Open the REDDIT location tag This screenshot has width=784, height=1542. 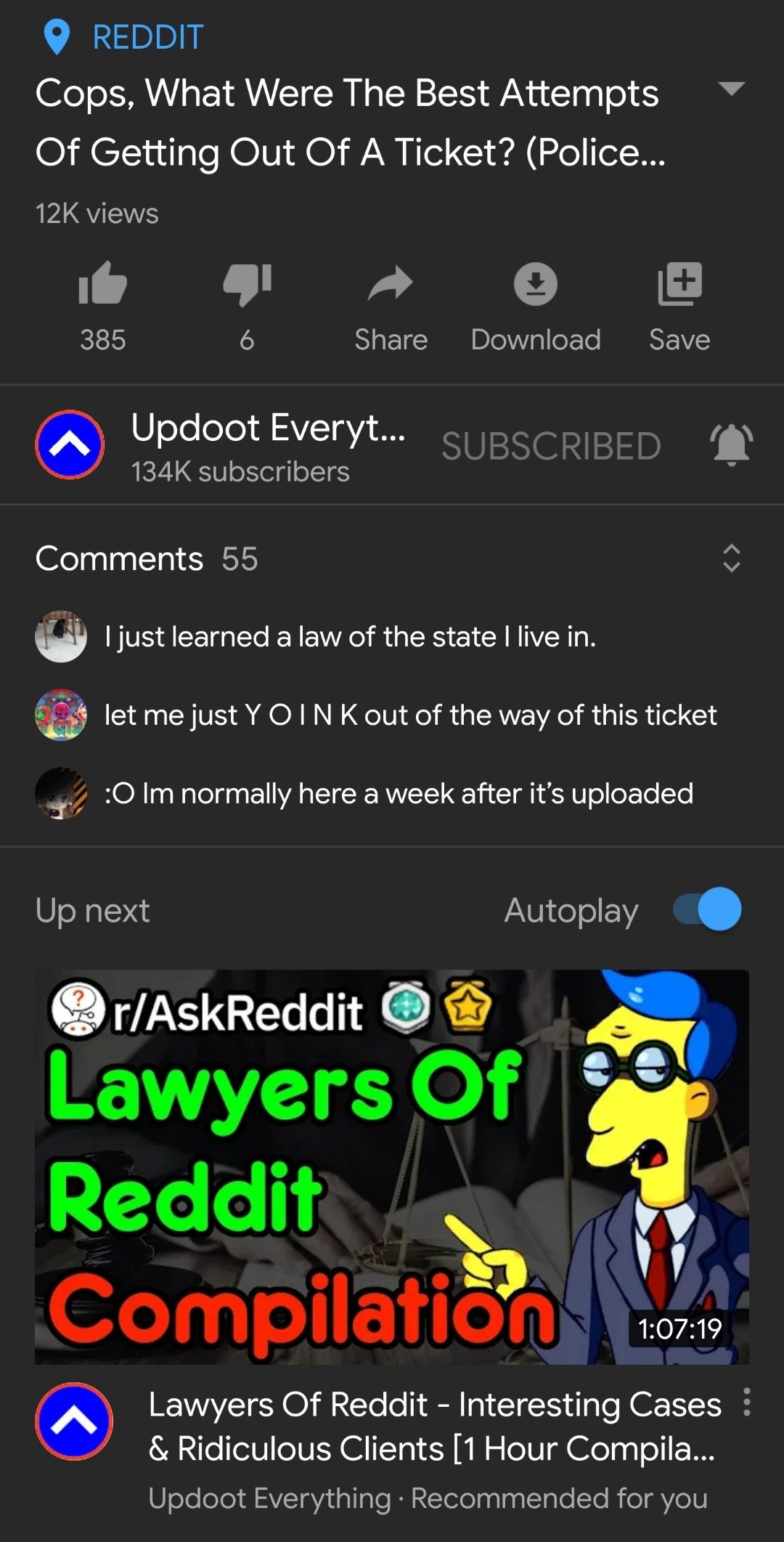[147, 37]
